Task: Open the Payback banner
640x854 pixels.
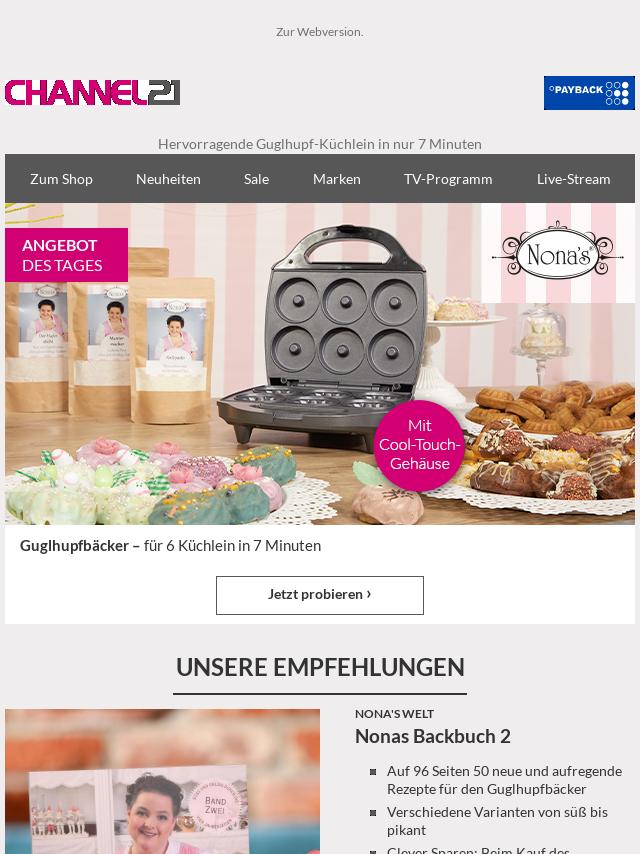Action: 588,93
